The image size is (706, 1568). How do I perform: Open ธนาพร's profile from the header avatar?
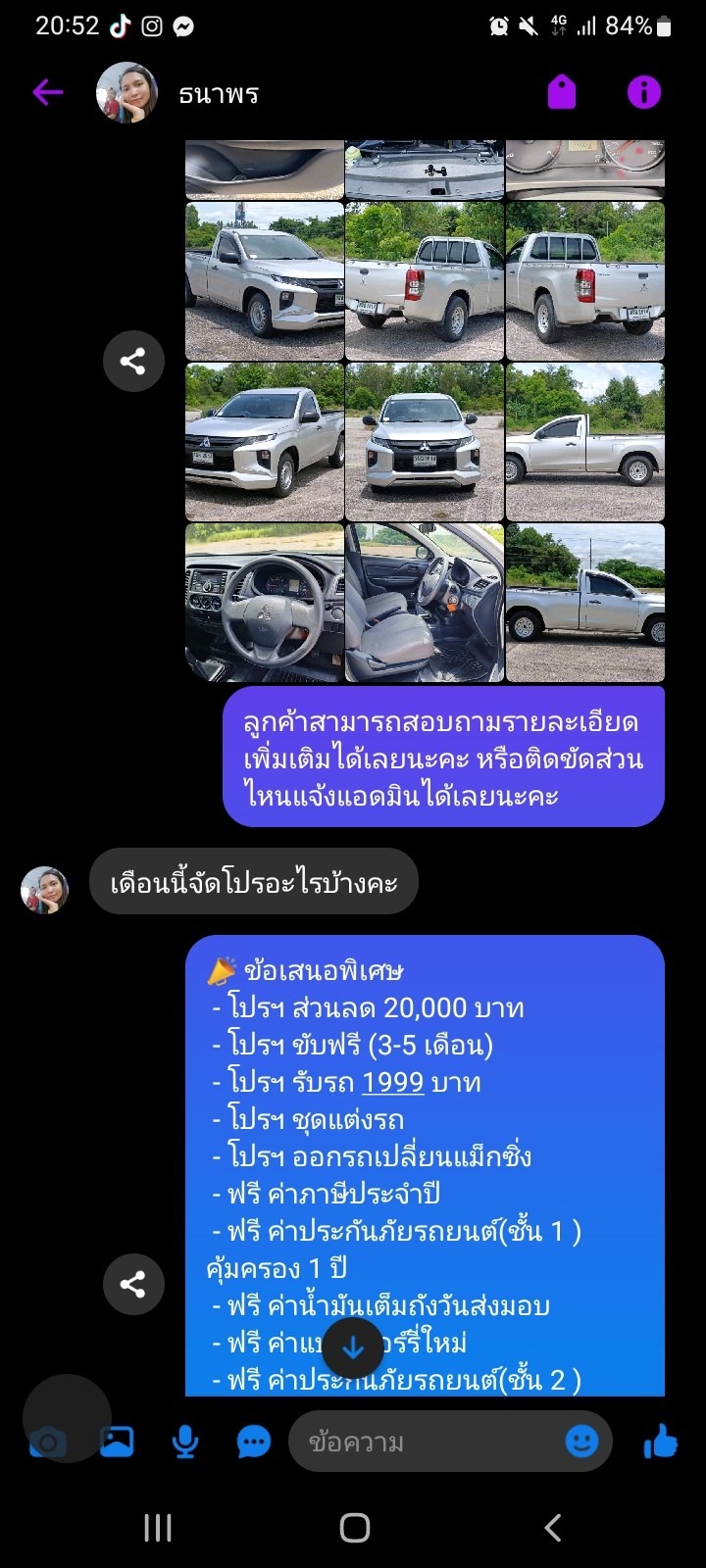point(126,93)
